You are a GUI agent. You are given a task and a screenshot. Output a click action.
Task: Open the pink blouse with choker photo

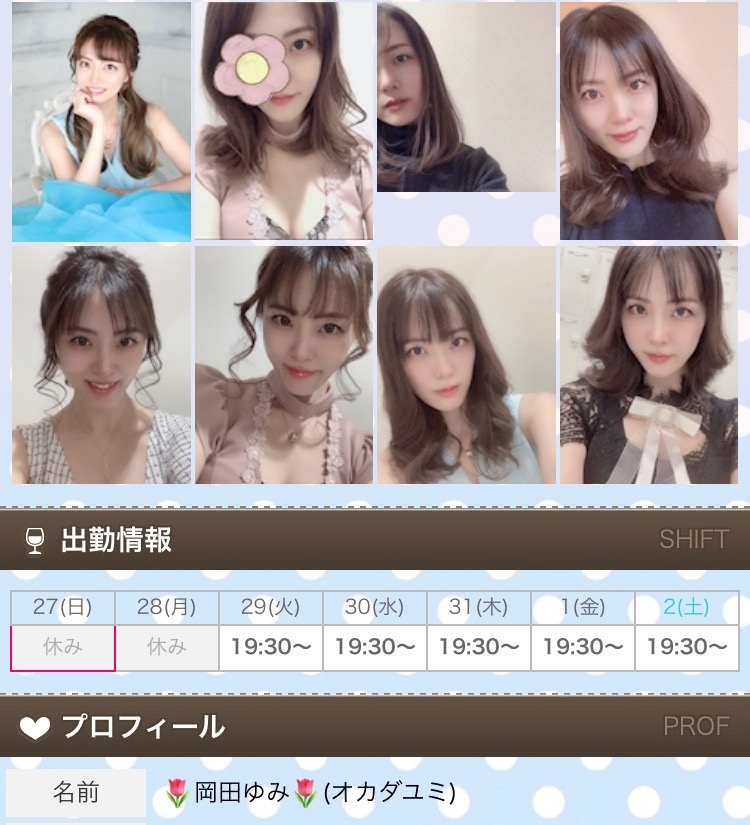284,365
